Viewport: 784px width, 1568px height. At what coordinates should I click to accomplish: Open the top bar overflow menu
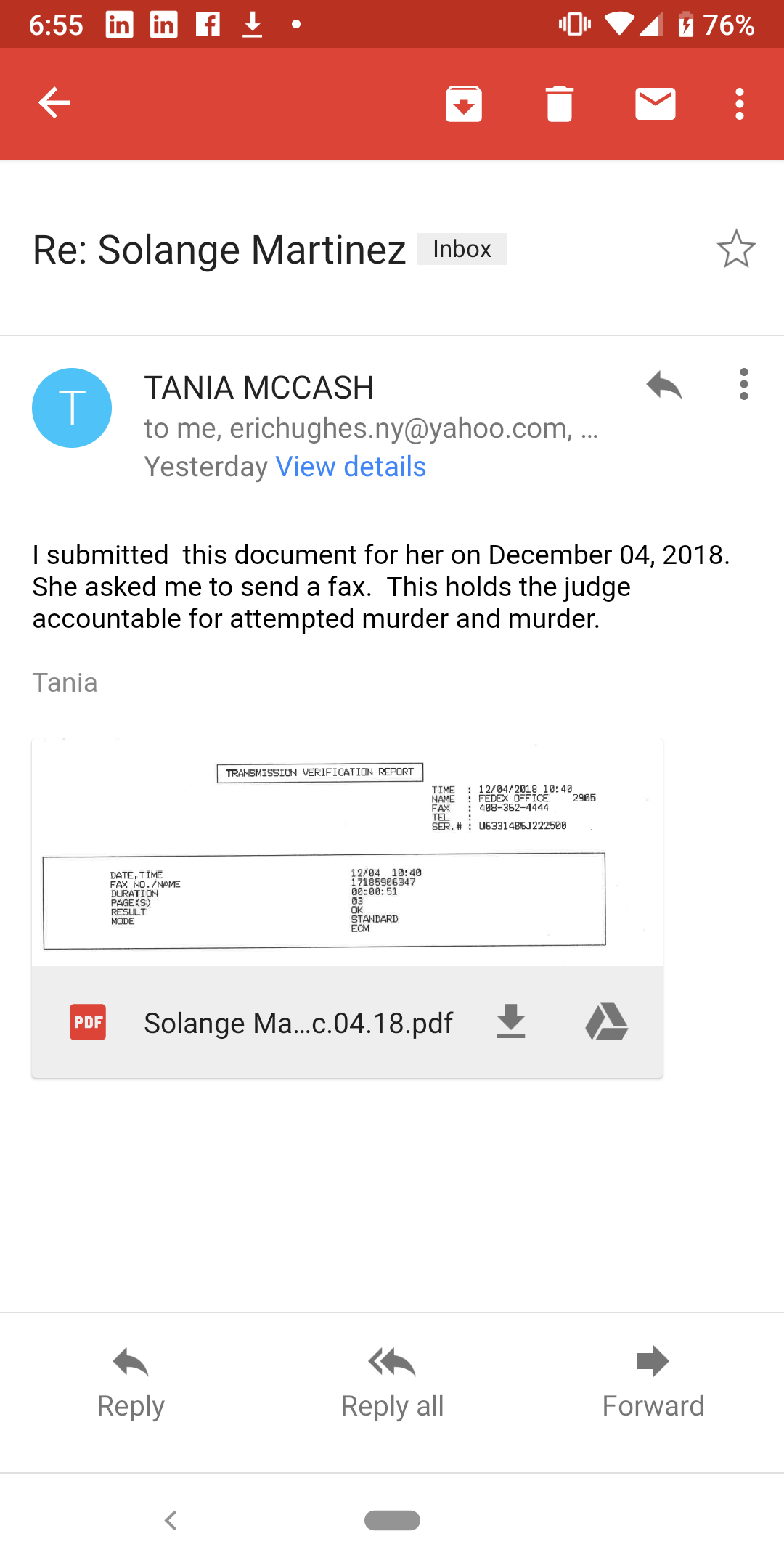[x=740, y=104]
